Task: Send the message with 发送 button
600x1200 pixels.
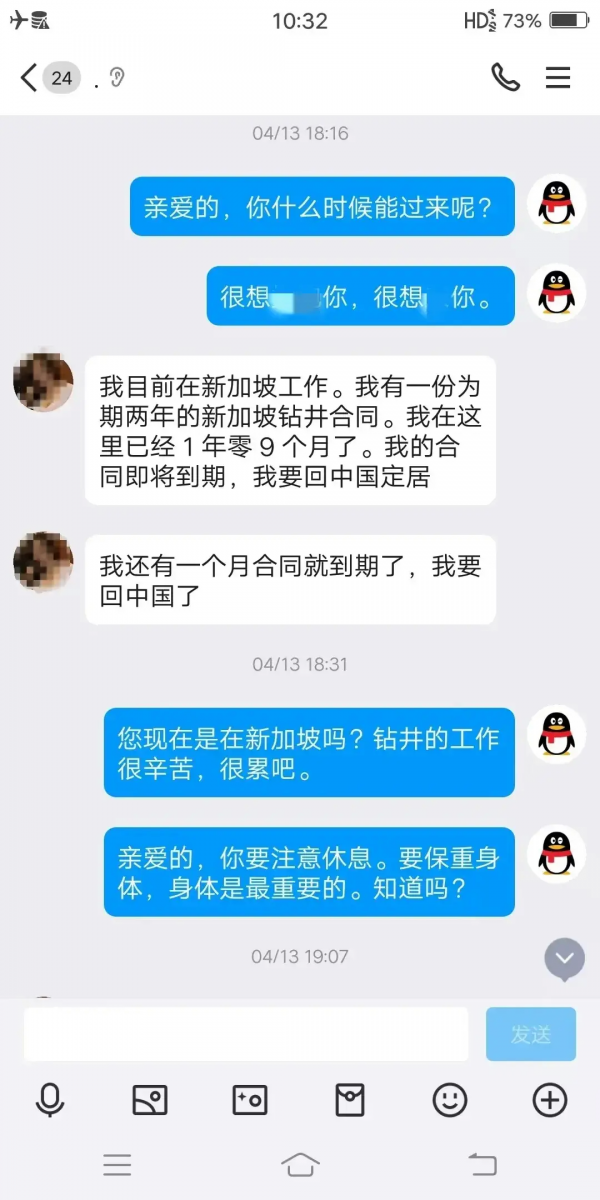Action: [530, 1034]
